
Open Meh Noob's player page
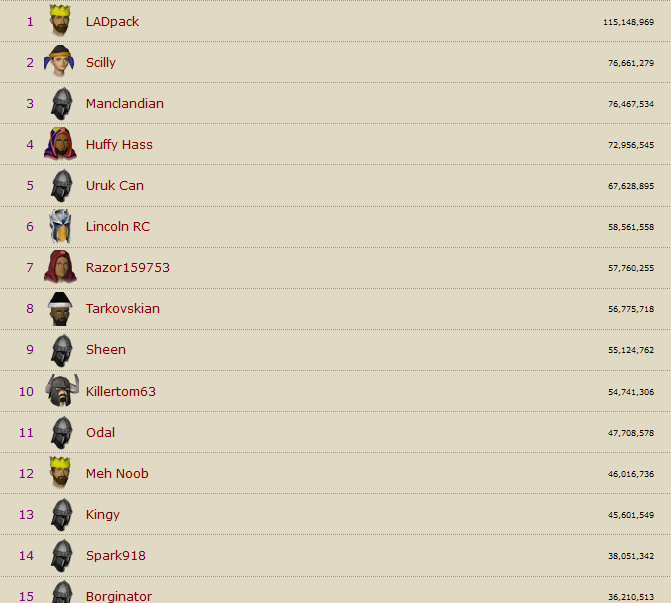coord(117,473)
